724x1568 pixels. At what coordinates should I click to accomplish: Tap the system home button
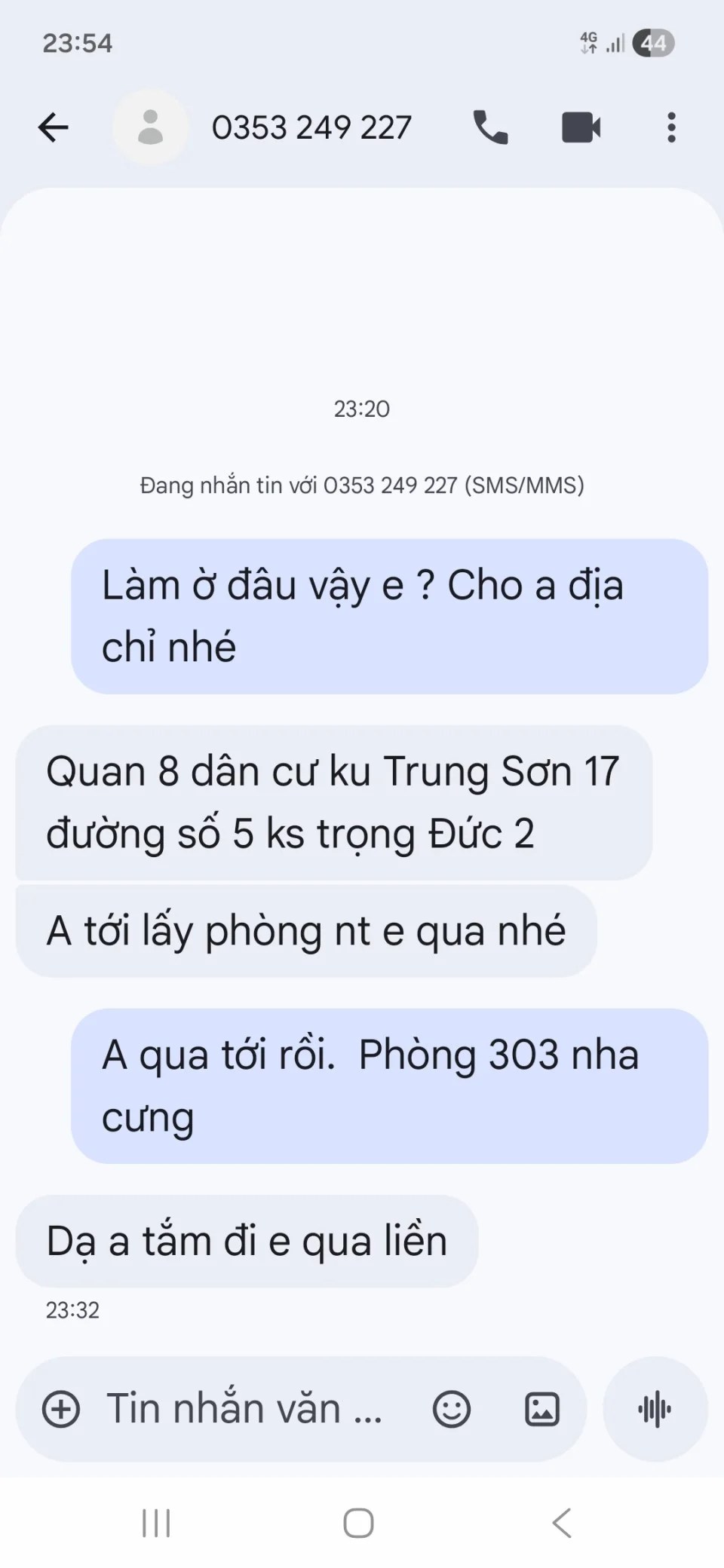point(358,1523)
